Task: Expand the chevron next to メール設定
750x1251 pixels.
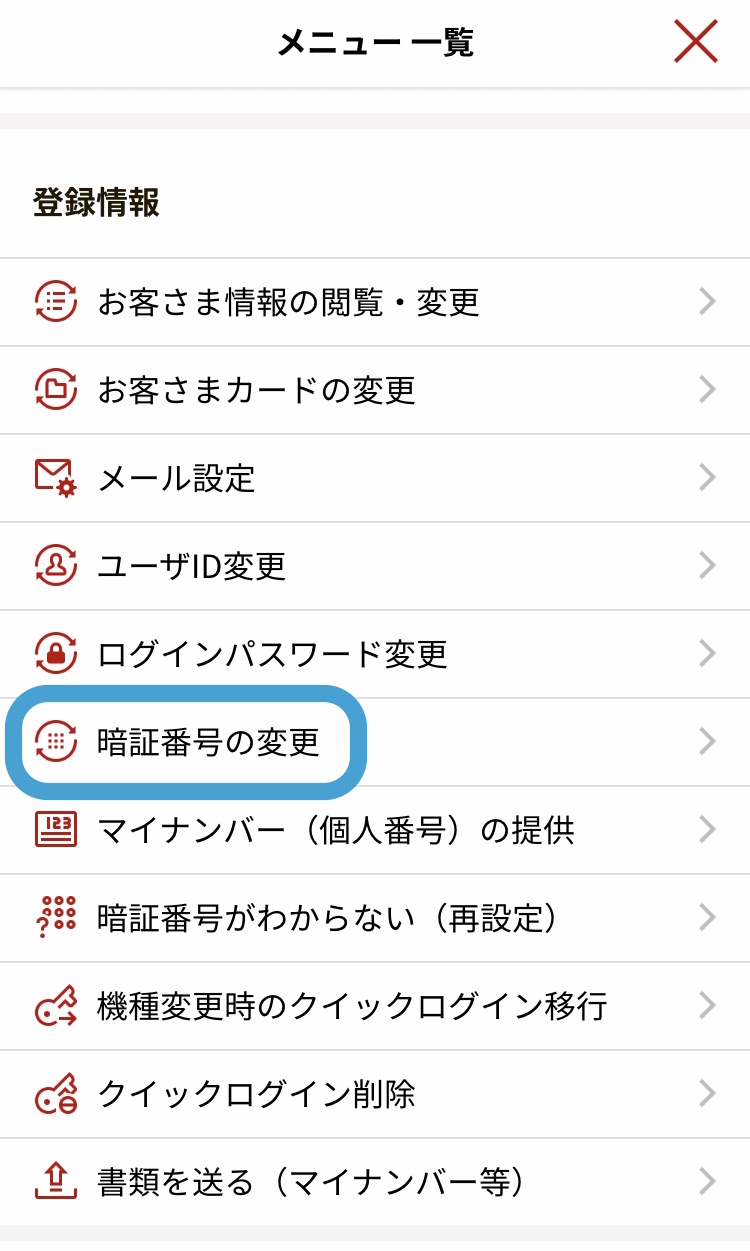Action: [707, 477]
